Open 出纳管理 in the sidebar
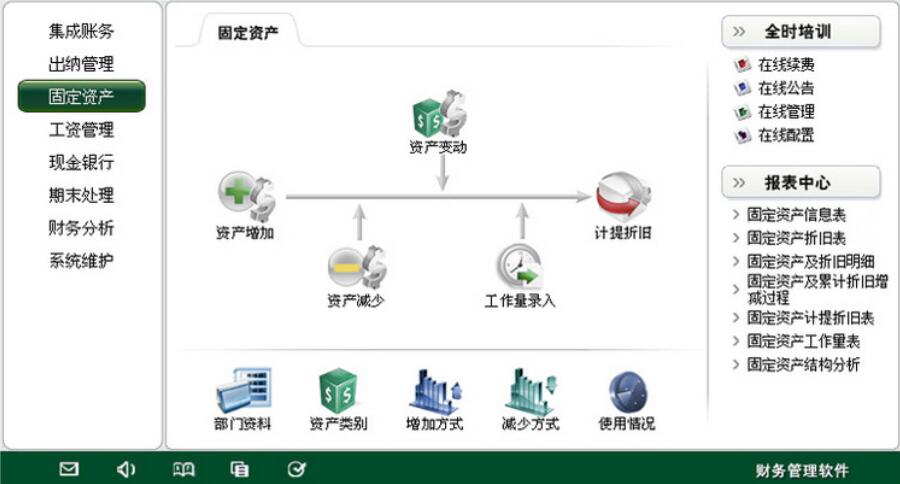Screen dimensions: 900x484 (81, 64)
